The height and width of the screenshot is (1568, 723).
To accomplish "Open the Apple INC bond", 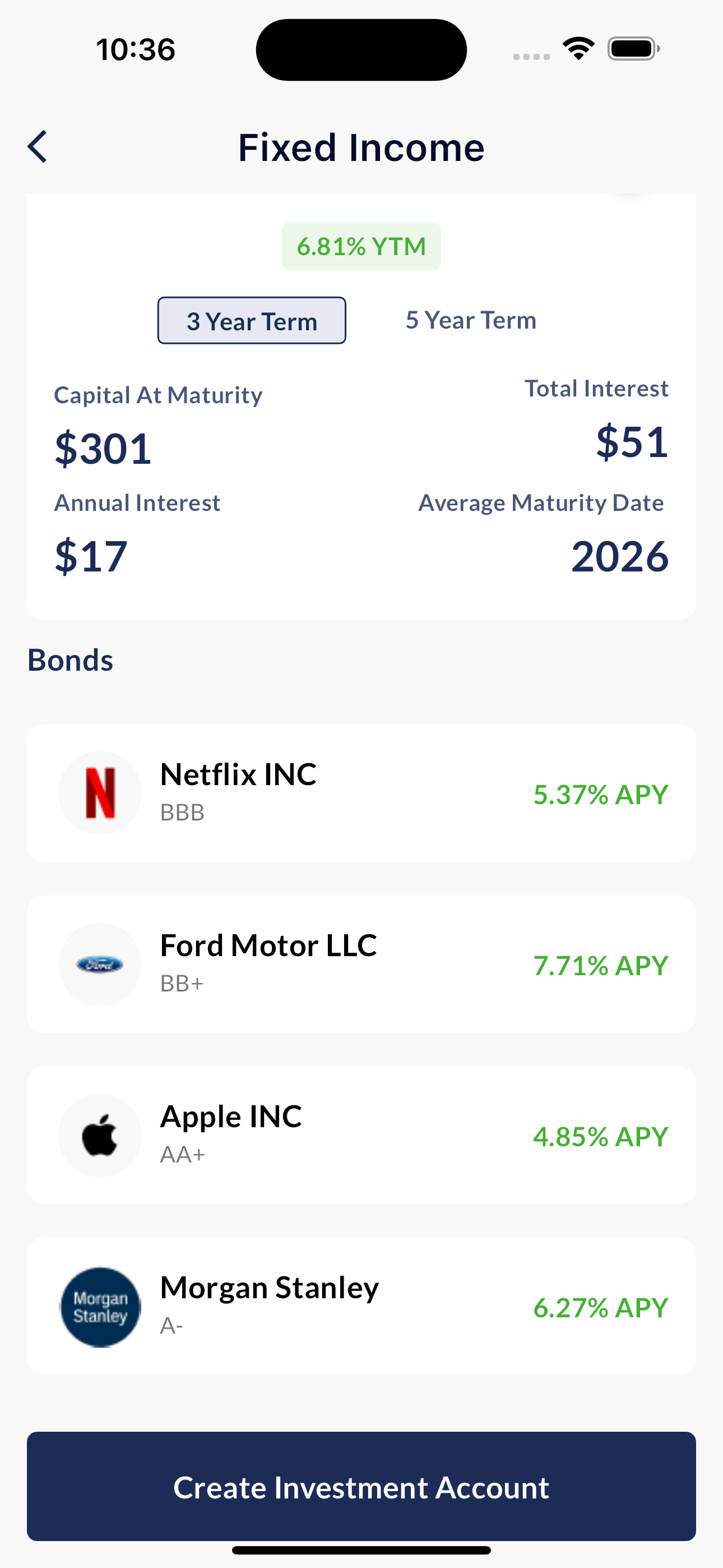I will [361, 1135].
